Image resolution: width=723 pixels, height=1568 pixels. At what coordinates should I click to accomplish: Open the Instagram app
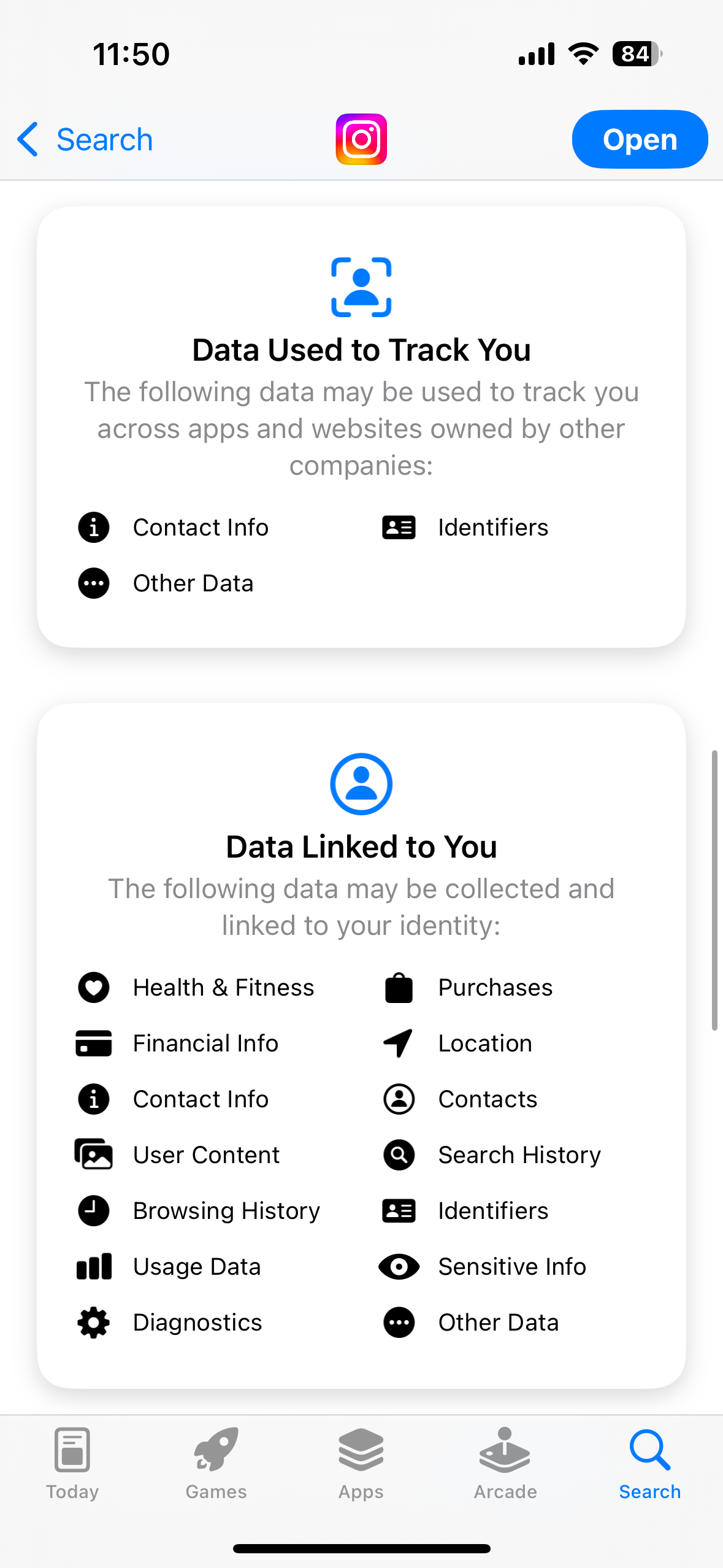640,139
